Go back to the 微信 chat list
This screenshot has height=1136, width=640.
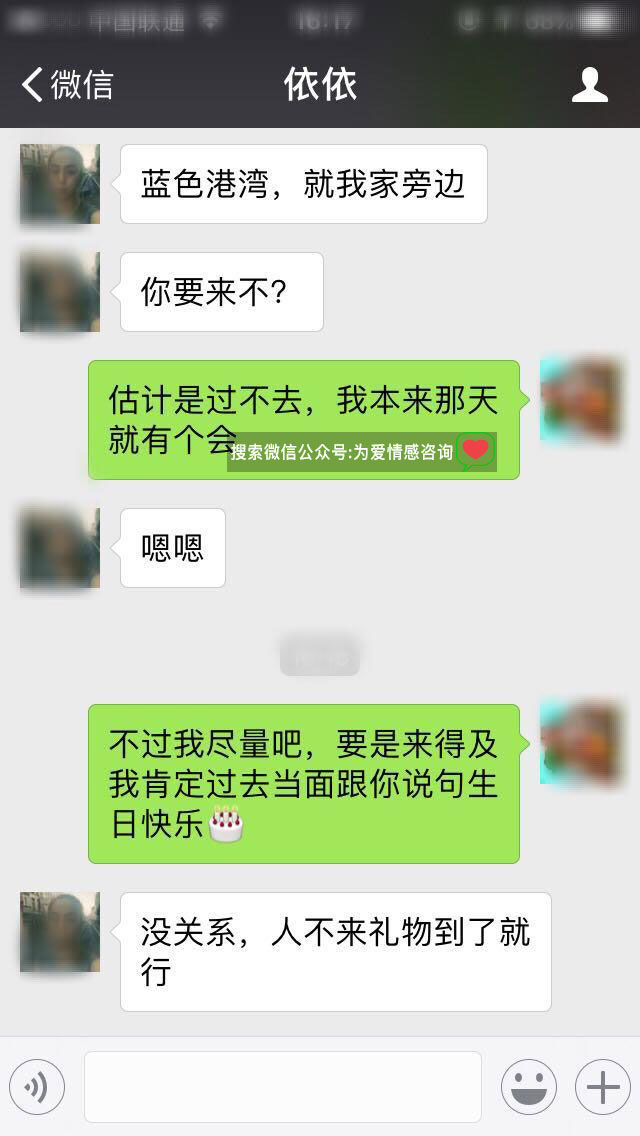[68, 85]
